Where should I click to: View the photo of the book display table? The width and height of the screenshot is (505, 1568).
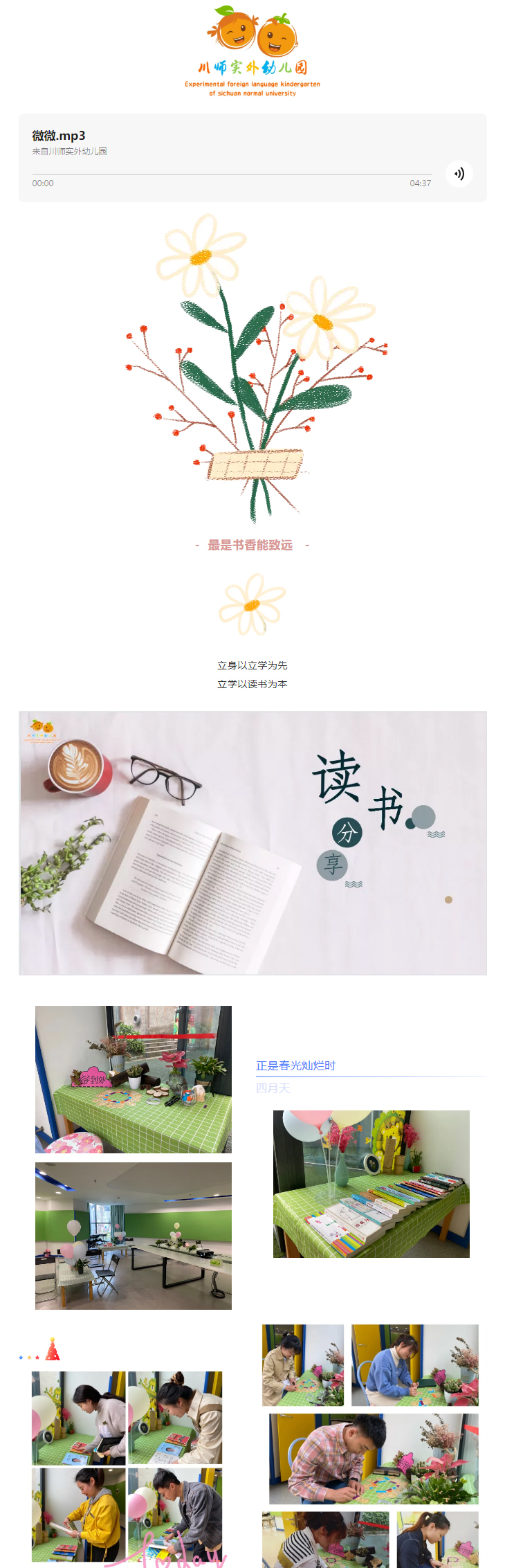click(x=371, y=1184)
